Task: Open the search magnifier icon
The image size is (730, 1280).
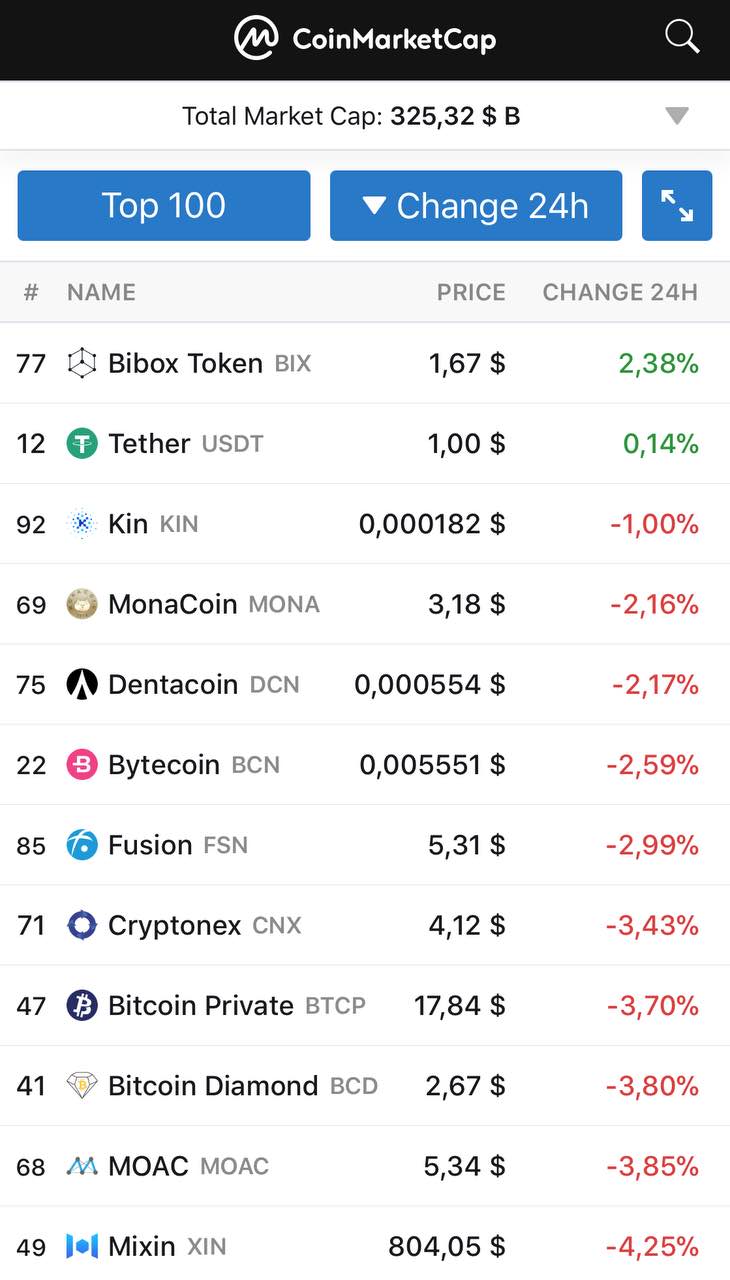Action: click(682, 37)
